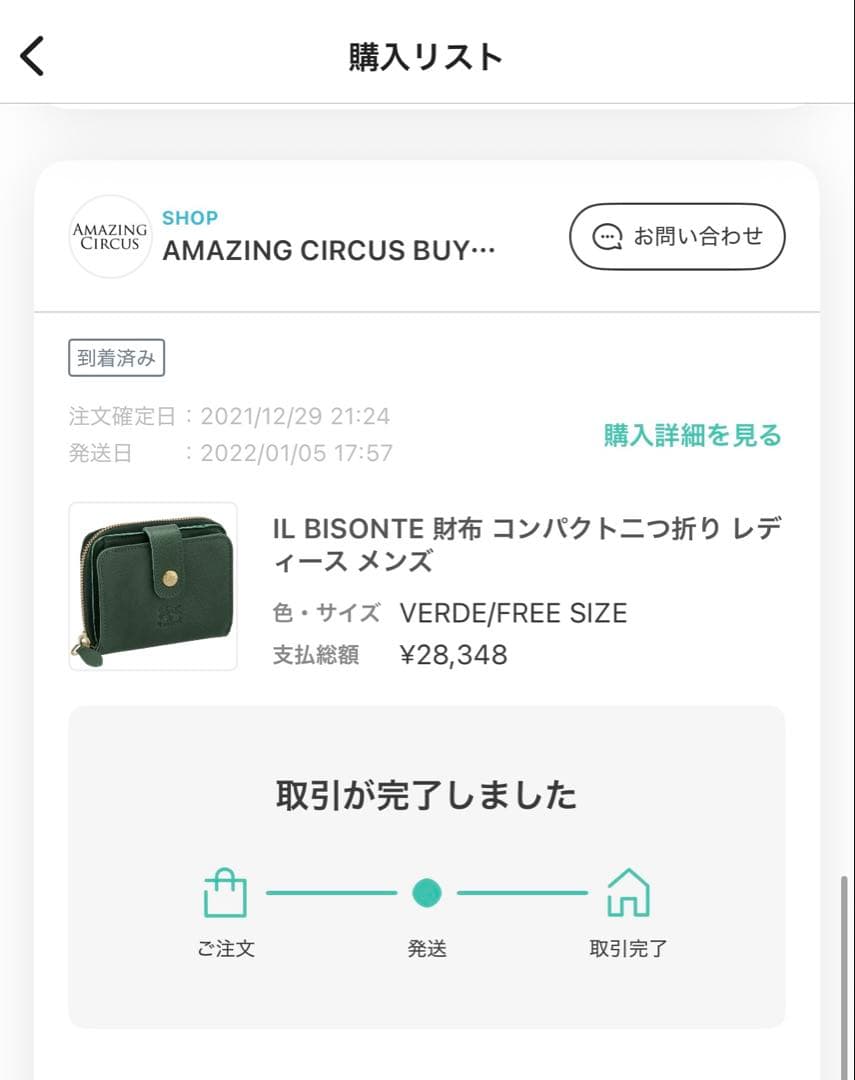Screen dimensions: 855x1080
Task: Select the ご注文 shopping bag icon
Action: click(x=227, y=891)
